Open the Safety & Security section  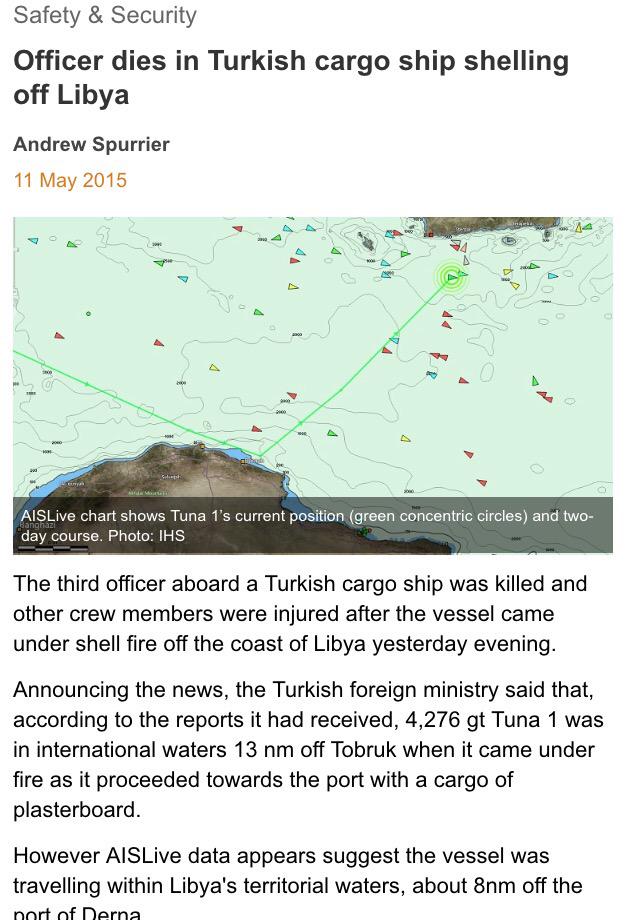[105, 16]
